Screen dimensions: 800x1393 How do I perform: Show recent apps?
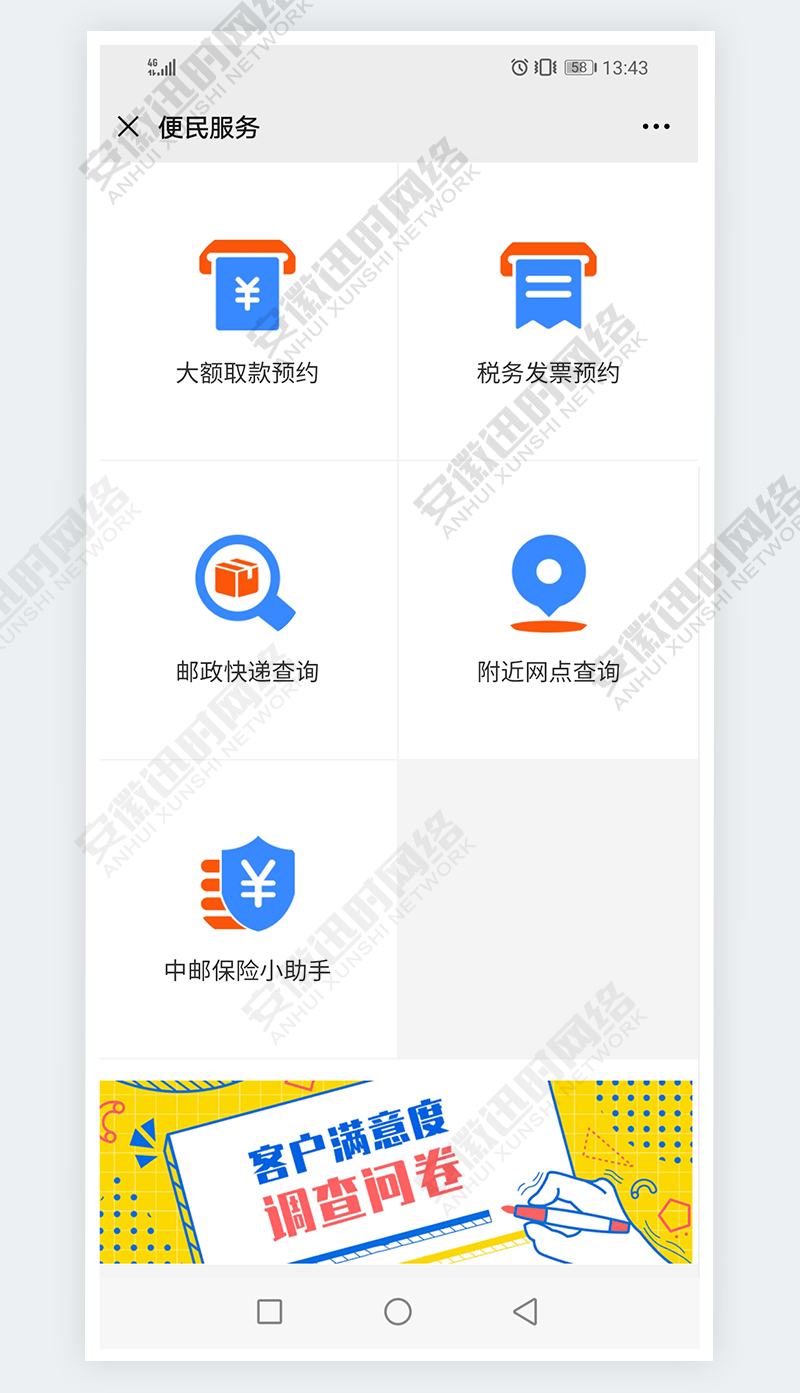click(x=269, y=1311)
